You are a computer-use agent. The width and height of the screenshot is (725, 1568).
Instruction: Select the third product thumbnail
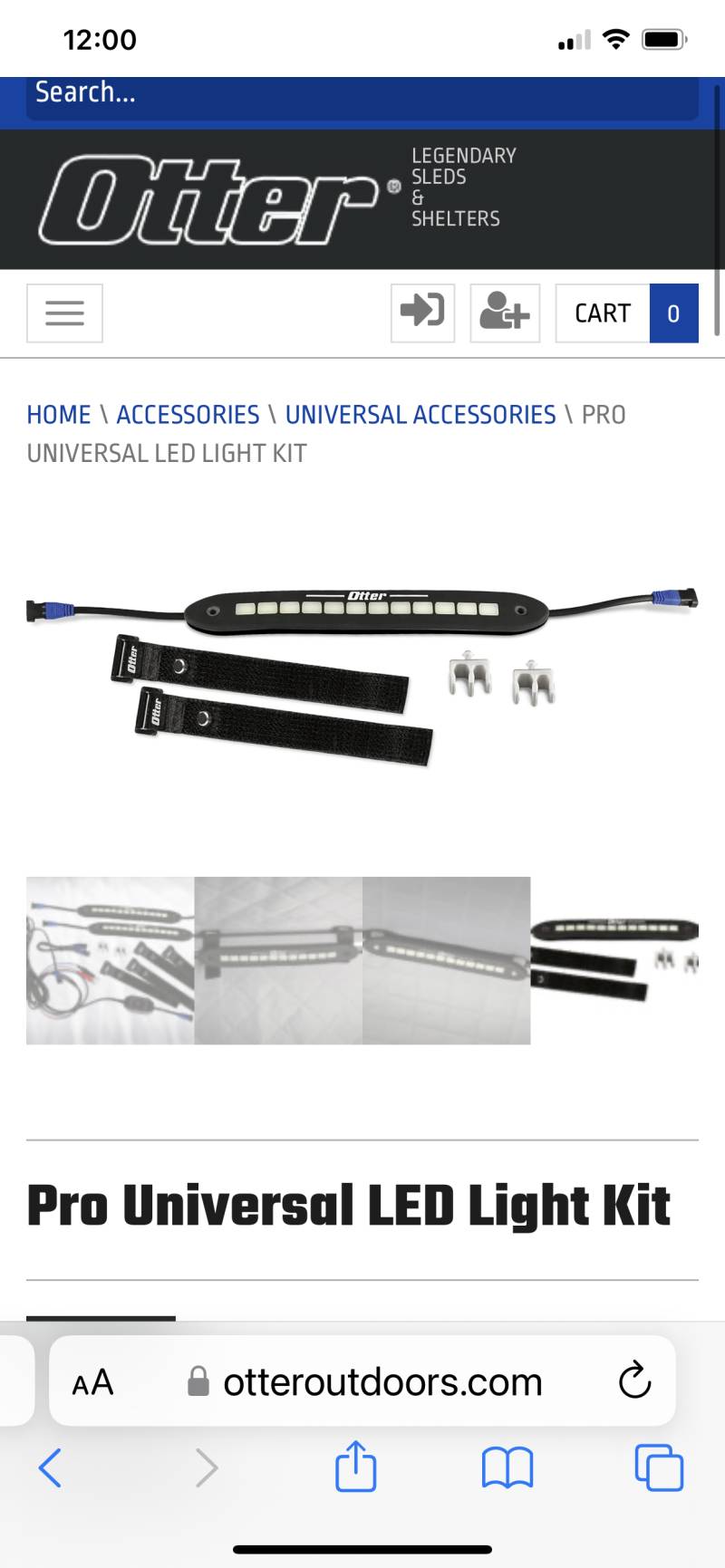coord(446,960)
